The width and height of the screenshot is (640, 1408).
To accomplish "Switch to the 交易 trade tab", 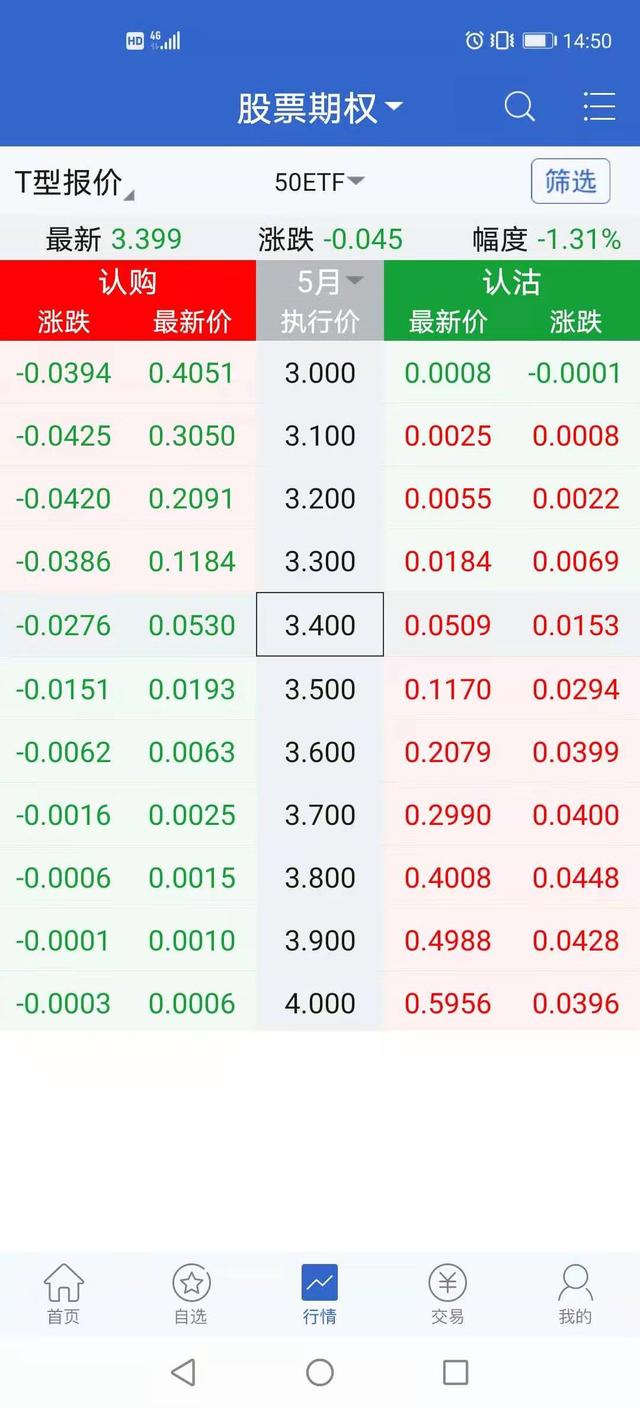I will coord(447,1294).
